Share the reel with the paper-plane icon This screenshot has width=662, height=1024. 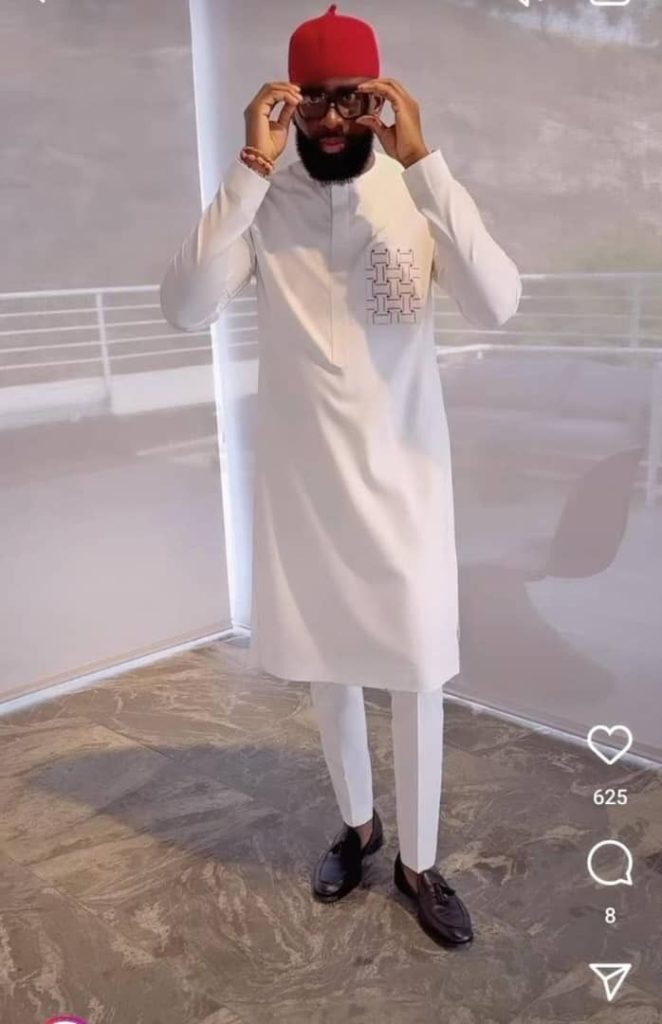pos(609,981)
